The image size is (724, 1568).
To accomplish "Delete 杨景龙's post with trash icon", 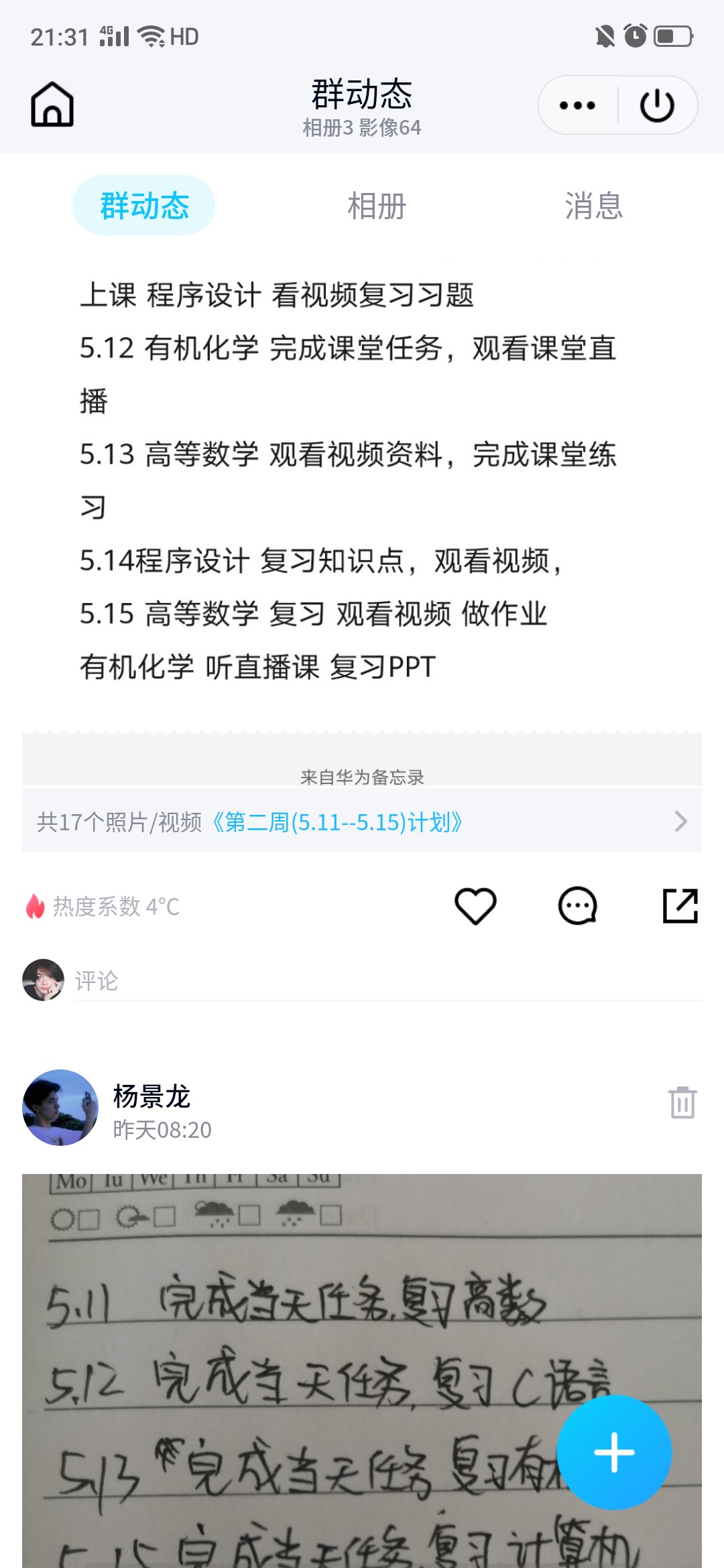I will (682, 1102).
